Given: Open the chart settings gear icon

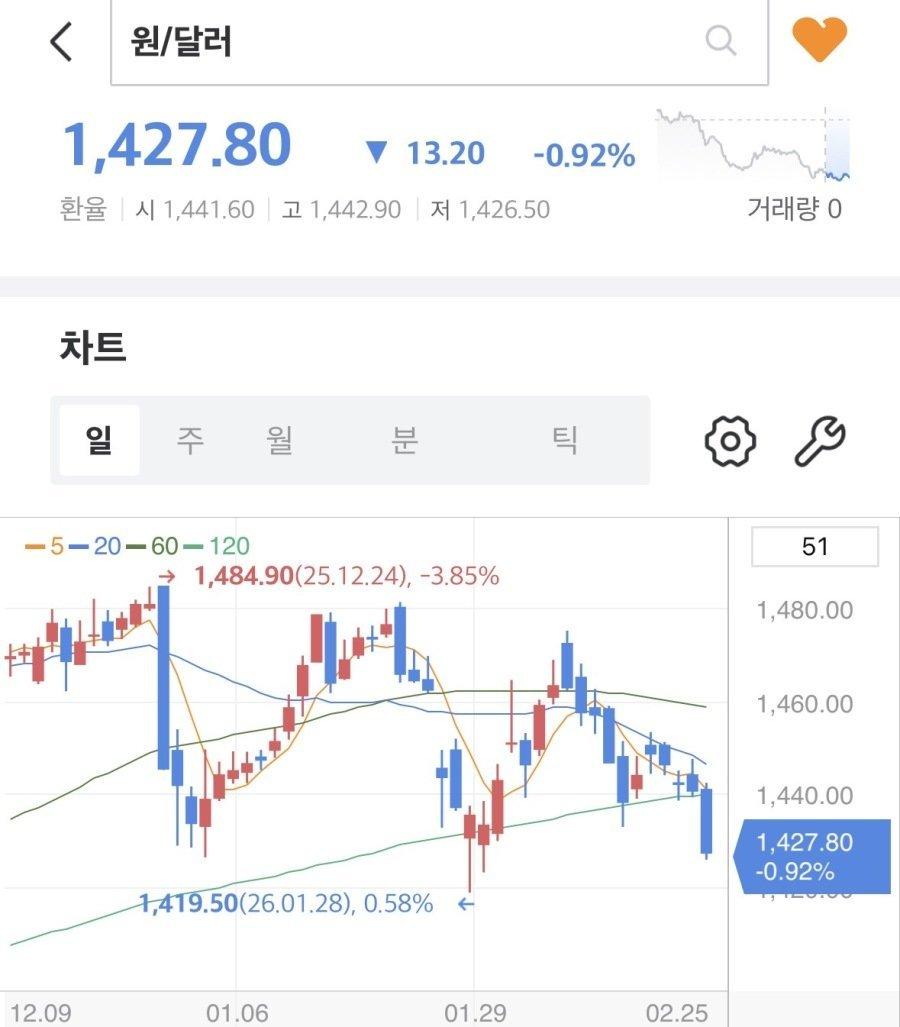Looking at the screenshot, I should pos(730,440).
